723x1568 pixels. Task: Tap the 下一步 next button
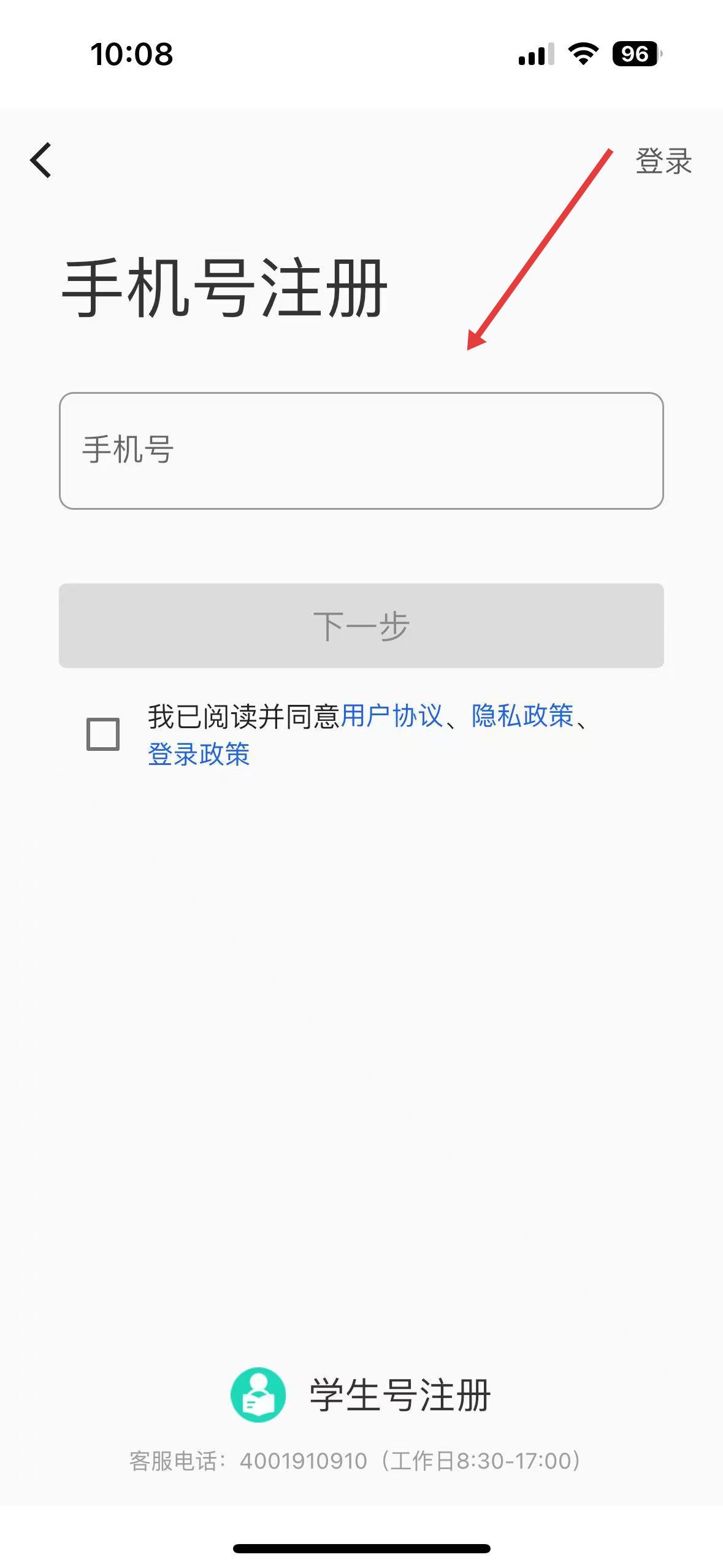[361, 625]
